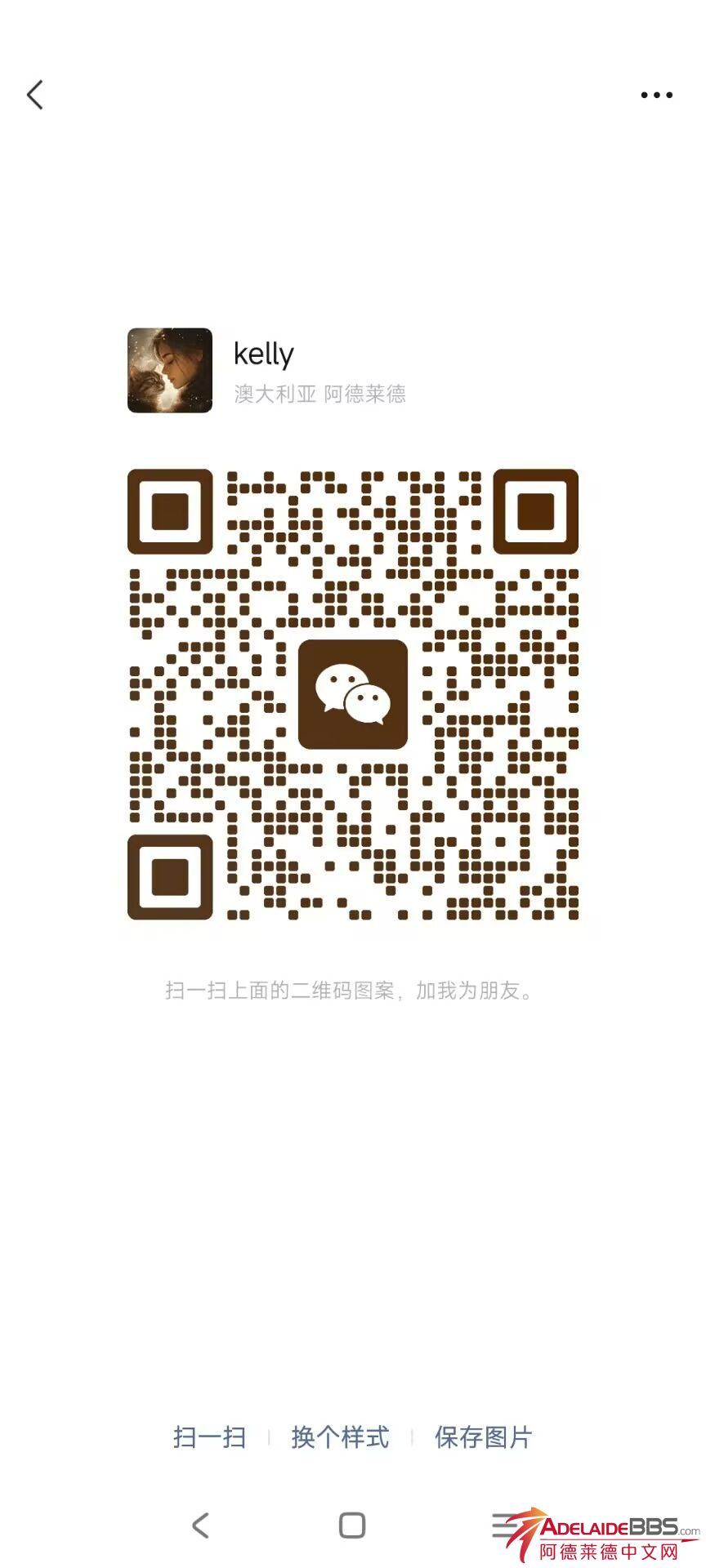Tap 扫一扫 to scan a code

pos(210,1437)
